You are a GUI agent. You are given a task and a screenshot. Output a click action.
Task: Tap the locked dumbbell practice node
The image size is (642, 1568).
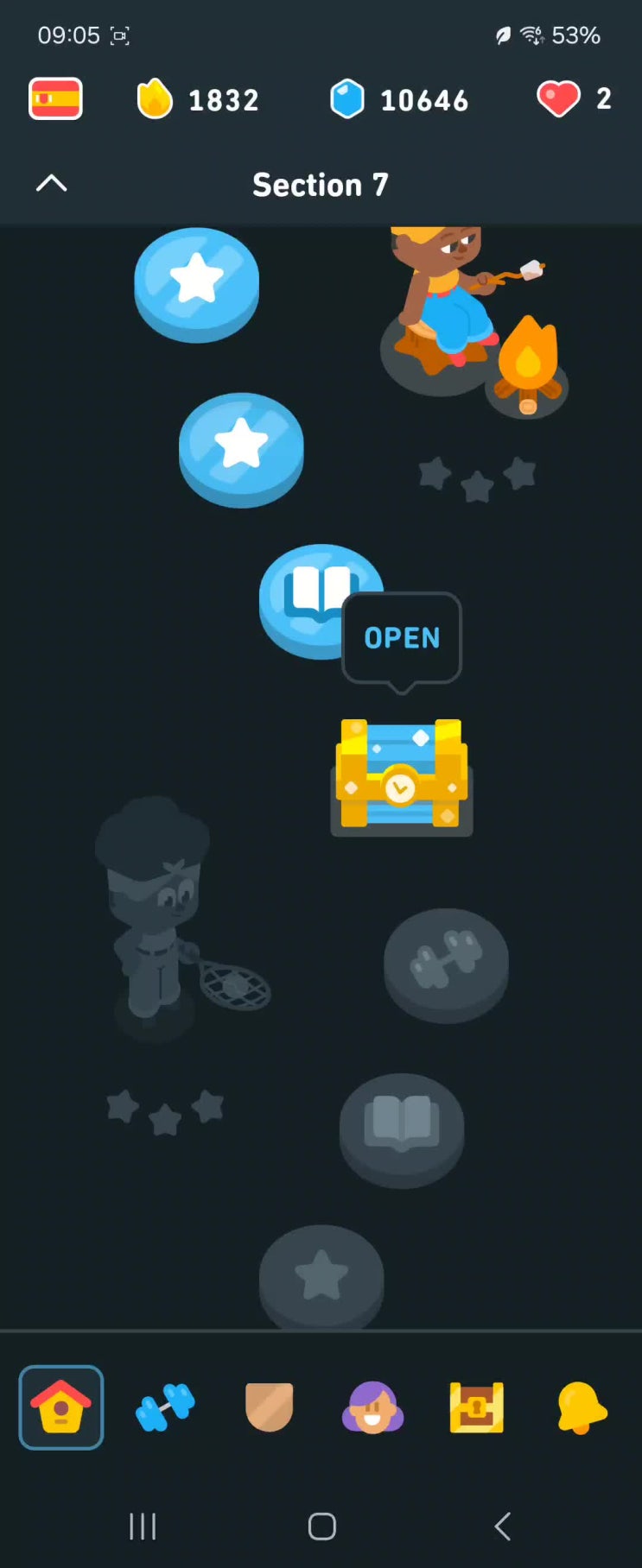[446, 961]
